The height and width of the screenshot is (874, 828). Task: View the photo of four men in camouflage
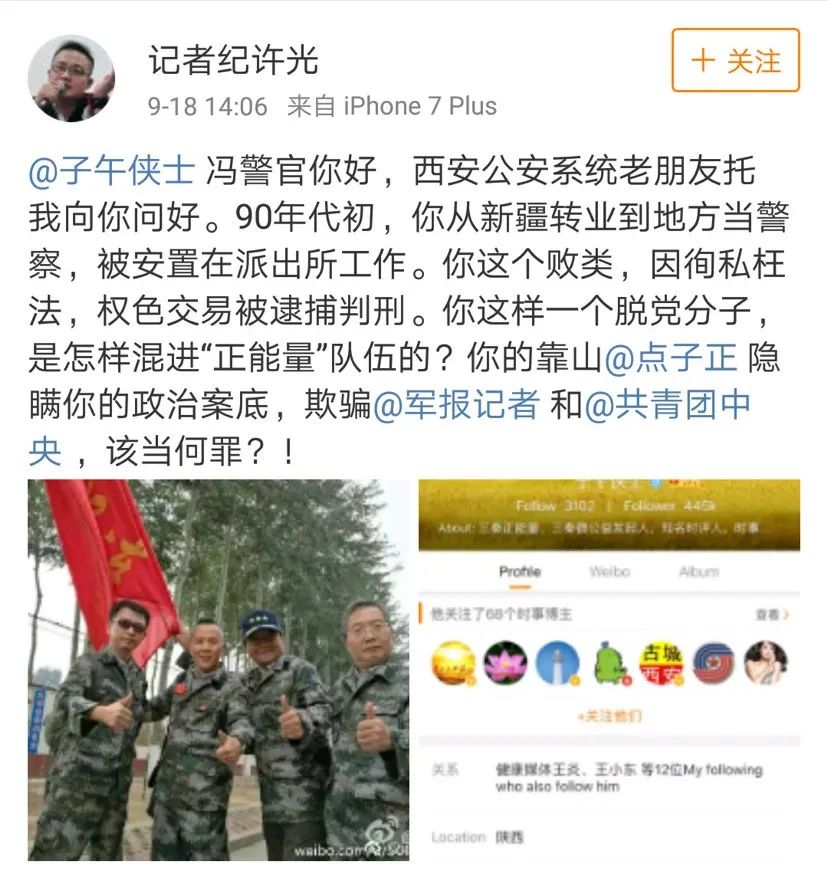click(218, 669)
